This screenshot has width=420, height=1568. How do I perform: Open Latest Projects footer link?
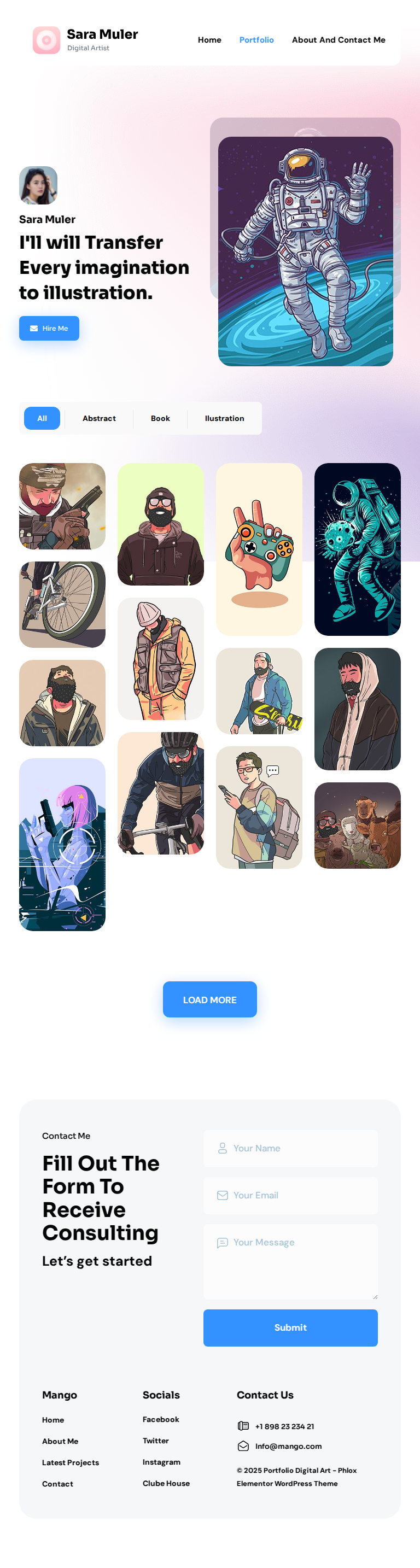pos(71,1462)
